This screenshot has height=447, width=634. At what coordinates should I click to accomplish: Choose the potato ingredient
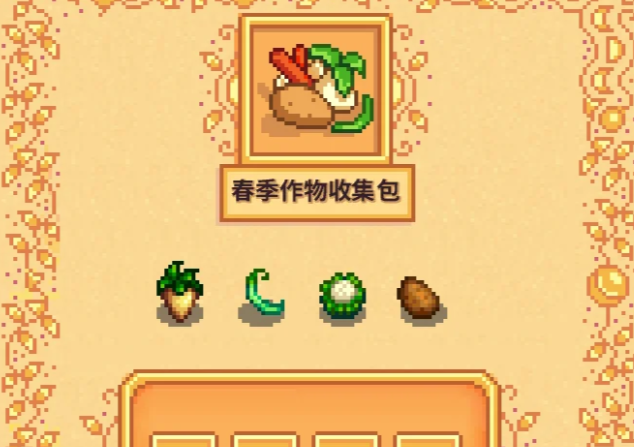tap(418, 297)
